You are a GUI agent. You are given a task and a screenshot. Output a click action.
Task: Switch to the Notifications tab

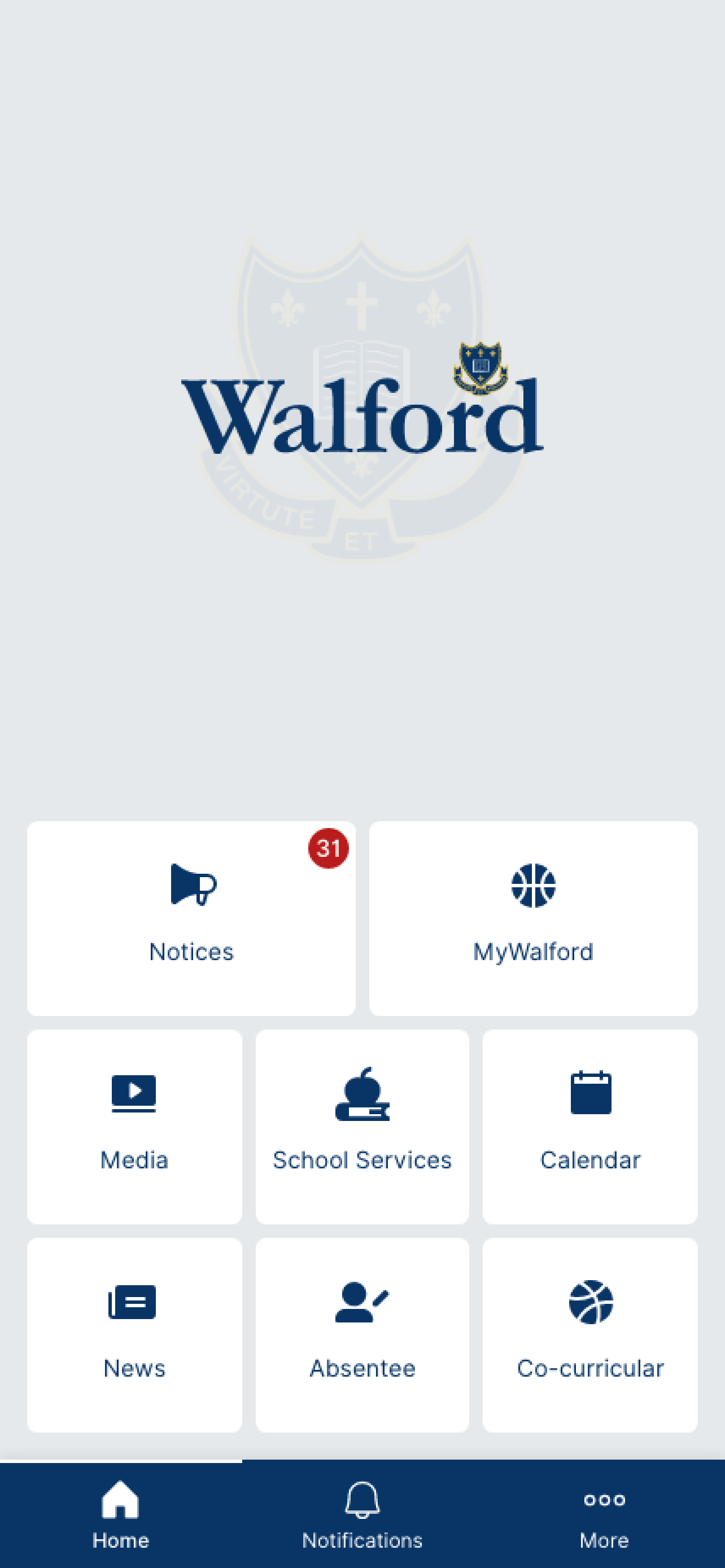click(361, 1516)
